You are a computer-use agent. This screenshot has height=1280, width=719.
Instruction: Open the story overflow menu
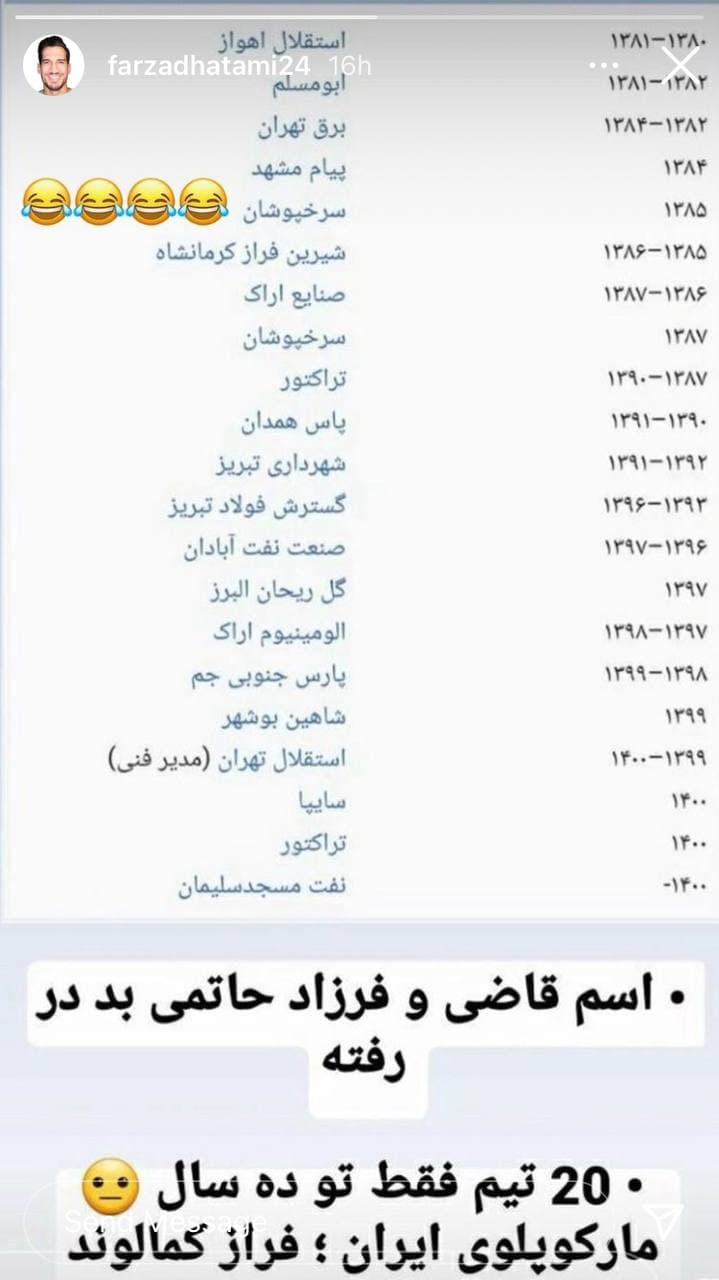(x=604, y=66)
